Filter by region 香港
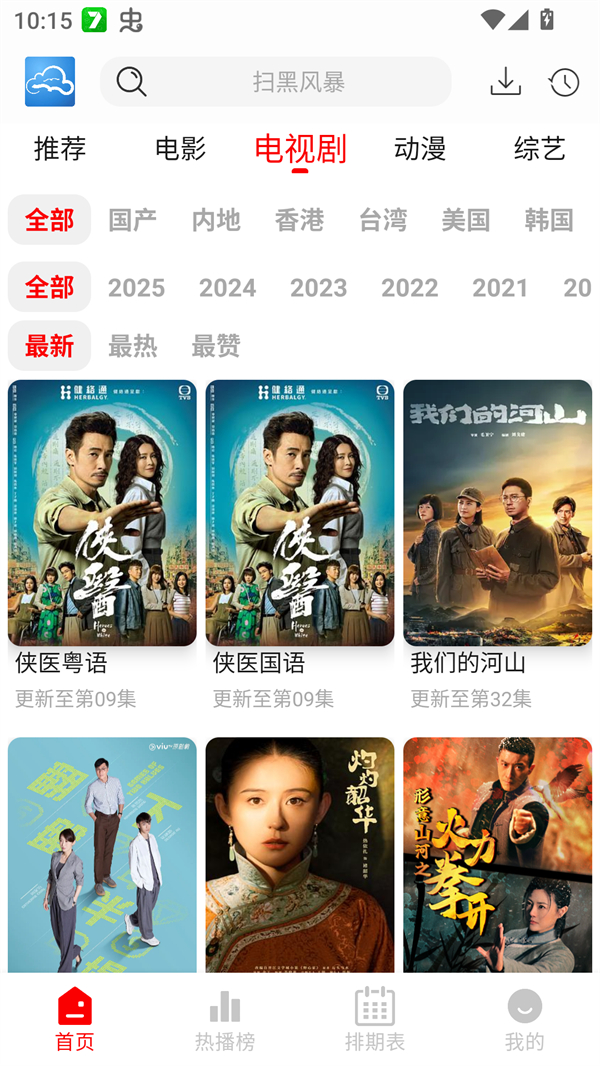 tap(299, 220)
